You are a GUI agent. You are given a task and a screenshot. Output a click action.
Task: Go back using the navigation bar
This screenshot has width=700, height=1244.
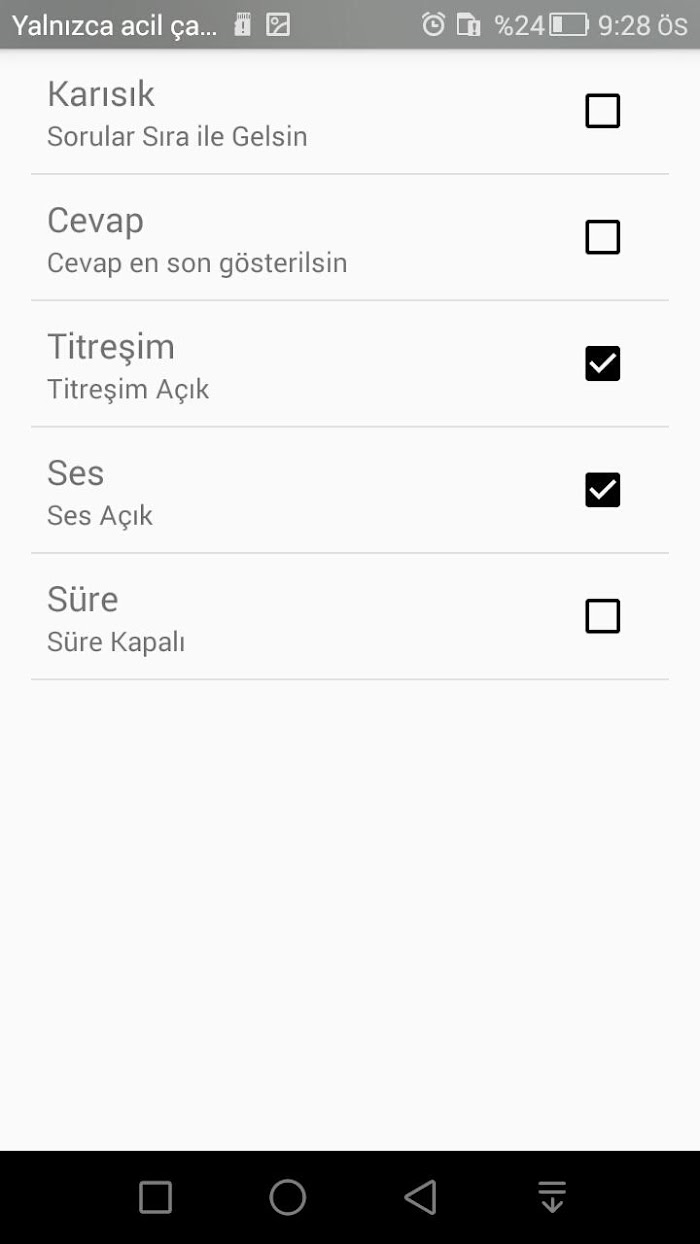421,1197
